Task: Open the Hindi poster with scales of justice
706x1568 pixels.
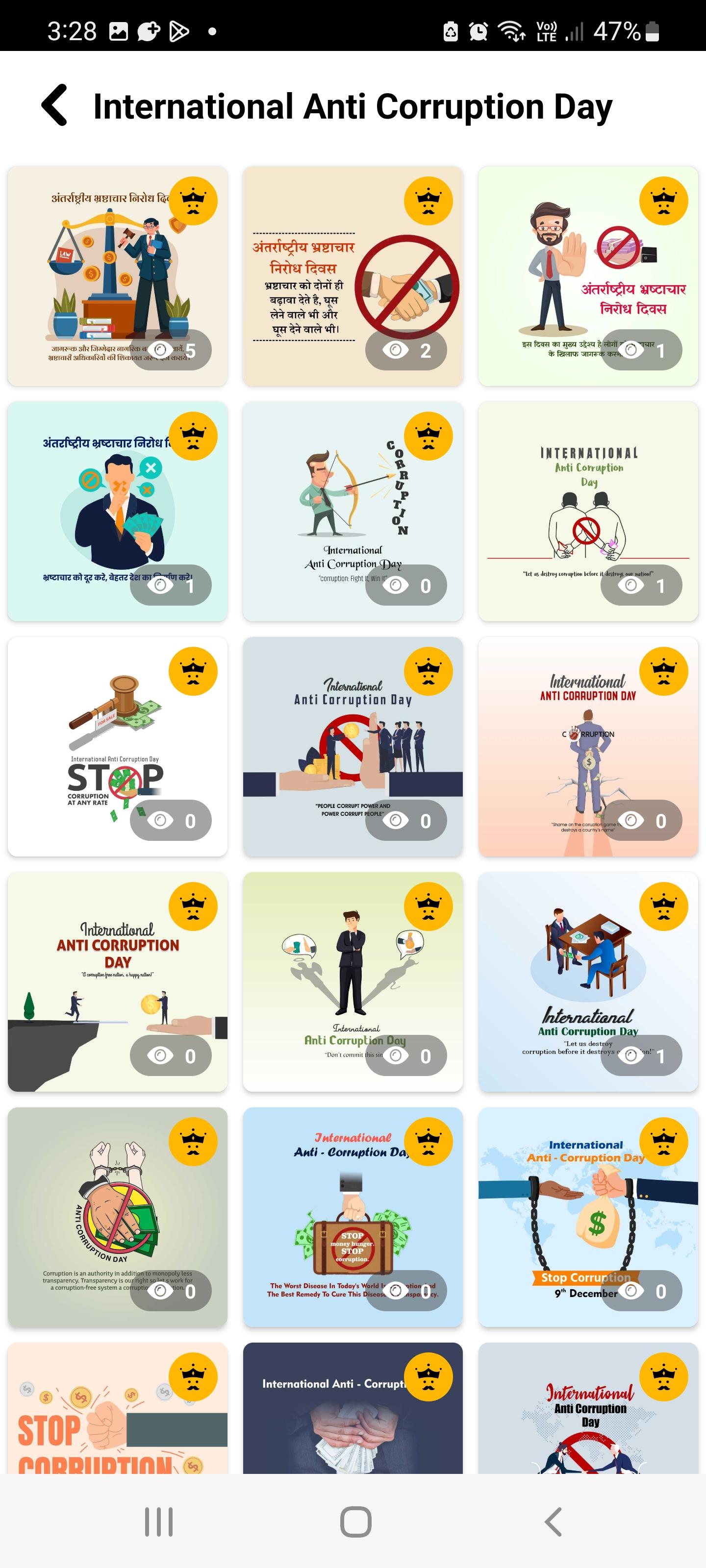Action: [x=118, y=276]
